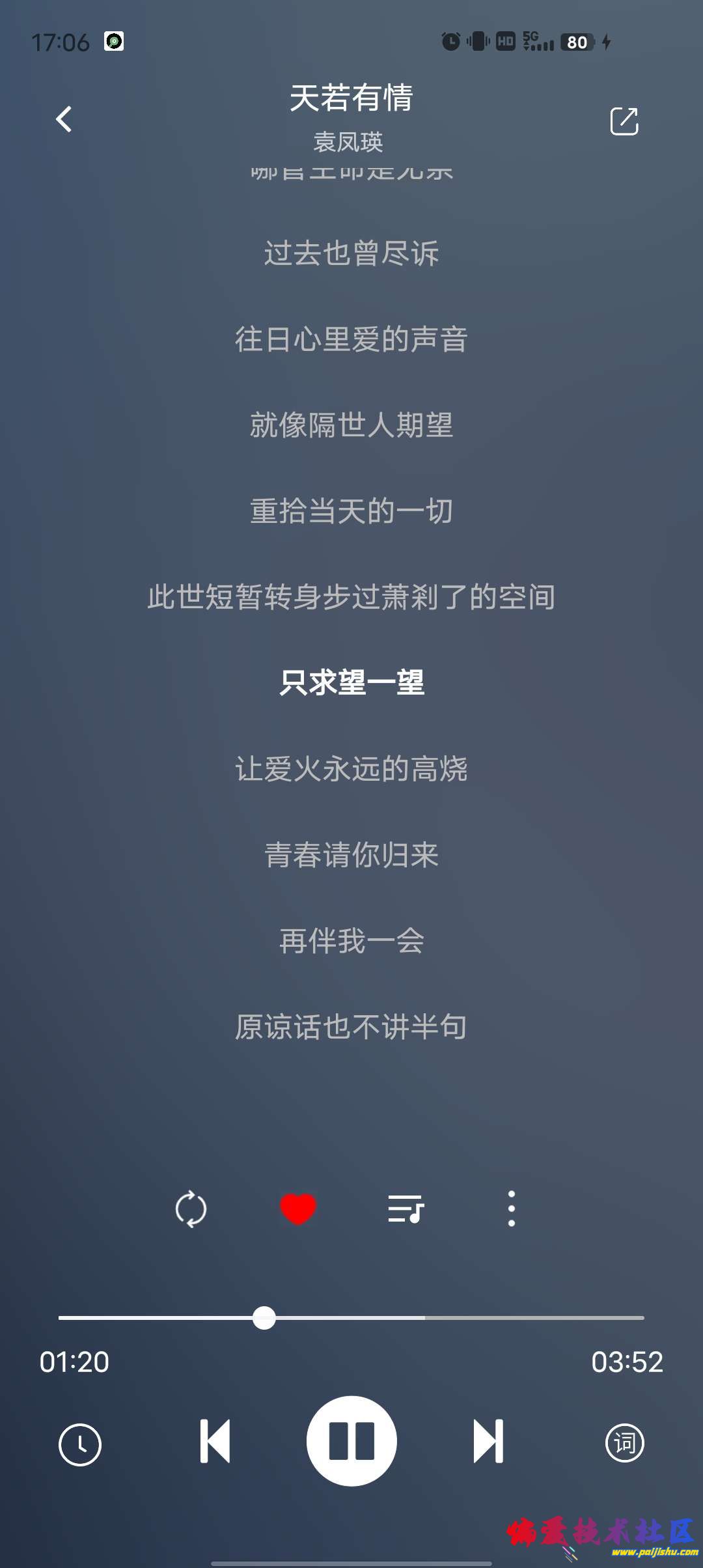Jump to lyric line 青春请你归来
The image size is (703, 1568).
[351, 855]
